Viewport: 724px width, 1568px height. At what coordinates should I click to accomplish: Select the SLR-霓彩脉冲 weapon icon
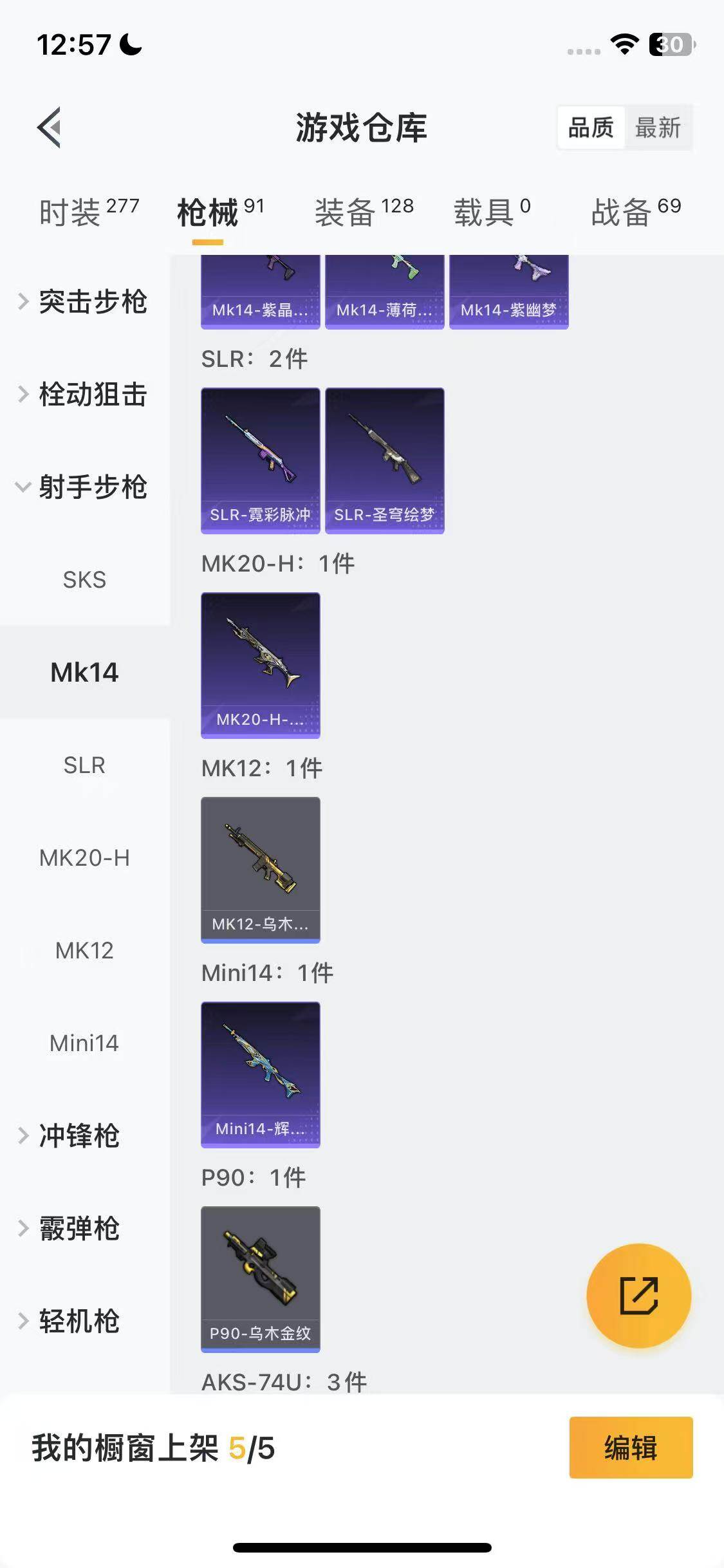pos(259,460)
